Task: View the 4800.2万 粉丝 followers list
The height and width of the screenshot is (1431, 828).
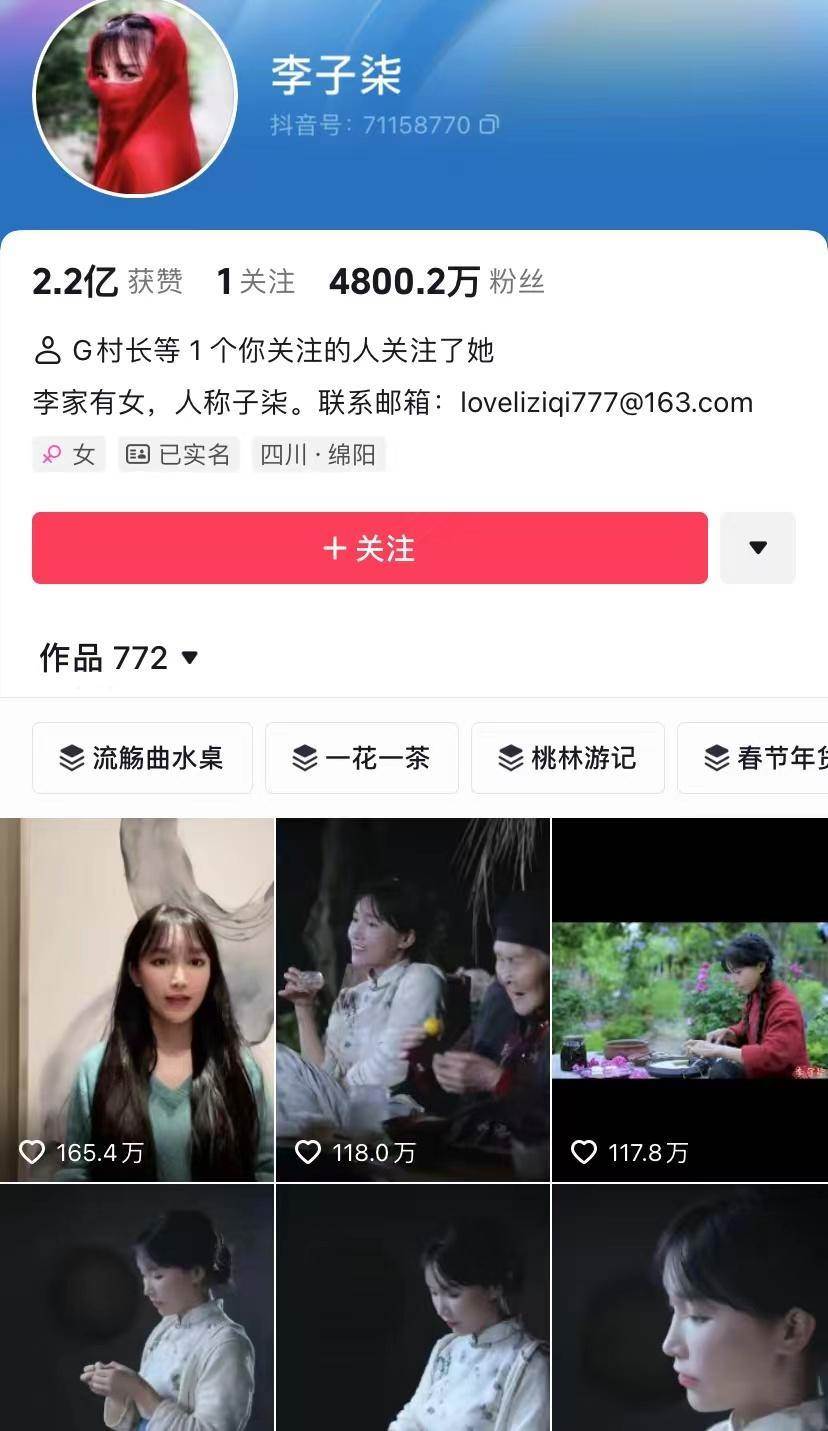Action: [436, 282]
